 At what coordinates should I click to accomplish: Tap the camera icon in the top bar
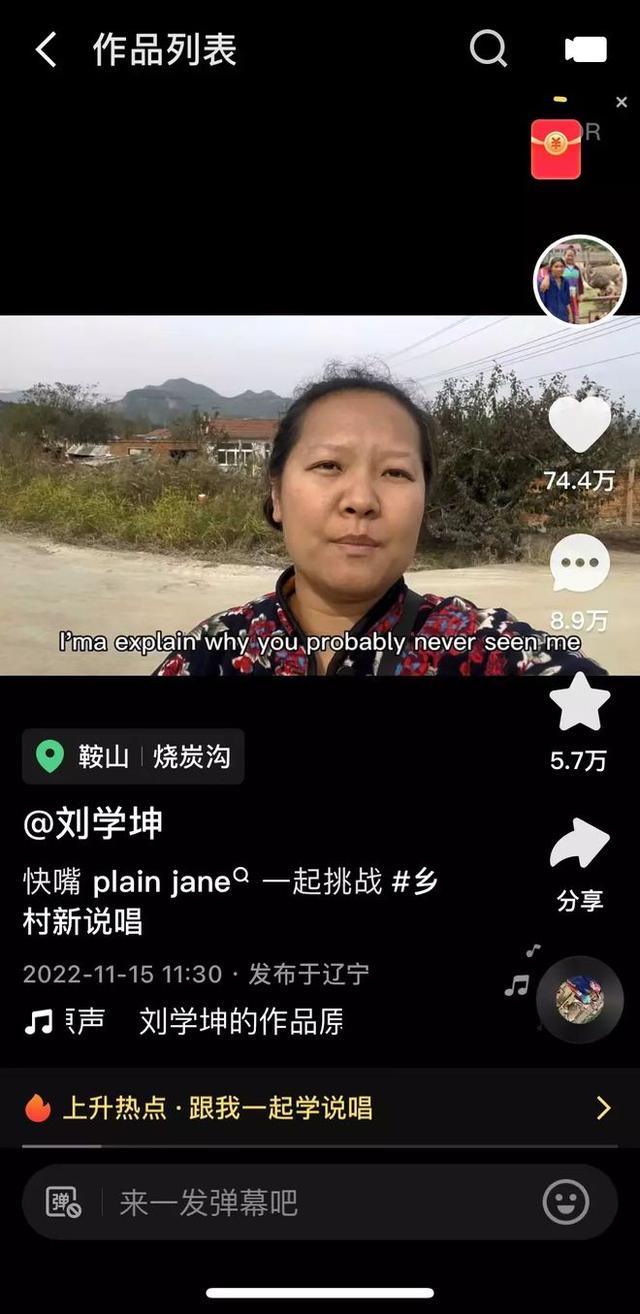click(585, 49)
